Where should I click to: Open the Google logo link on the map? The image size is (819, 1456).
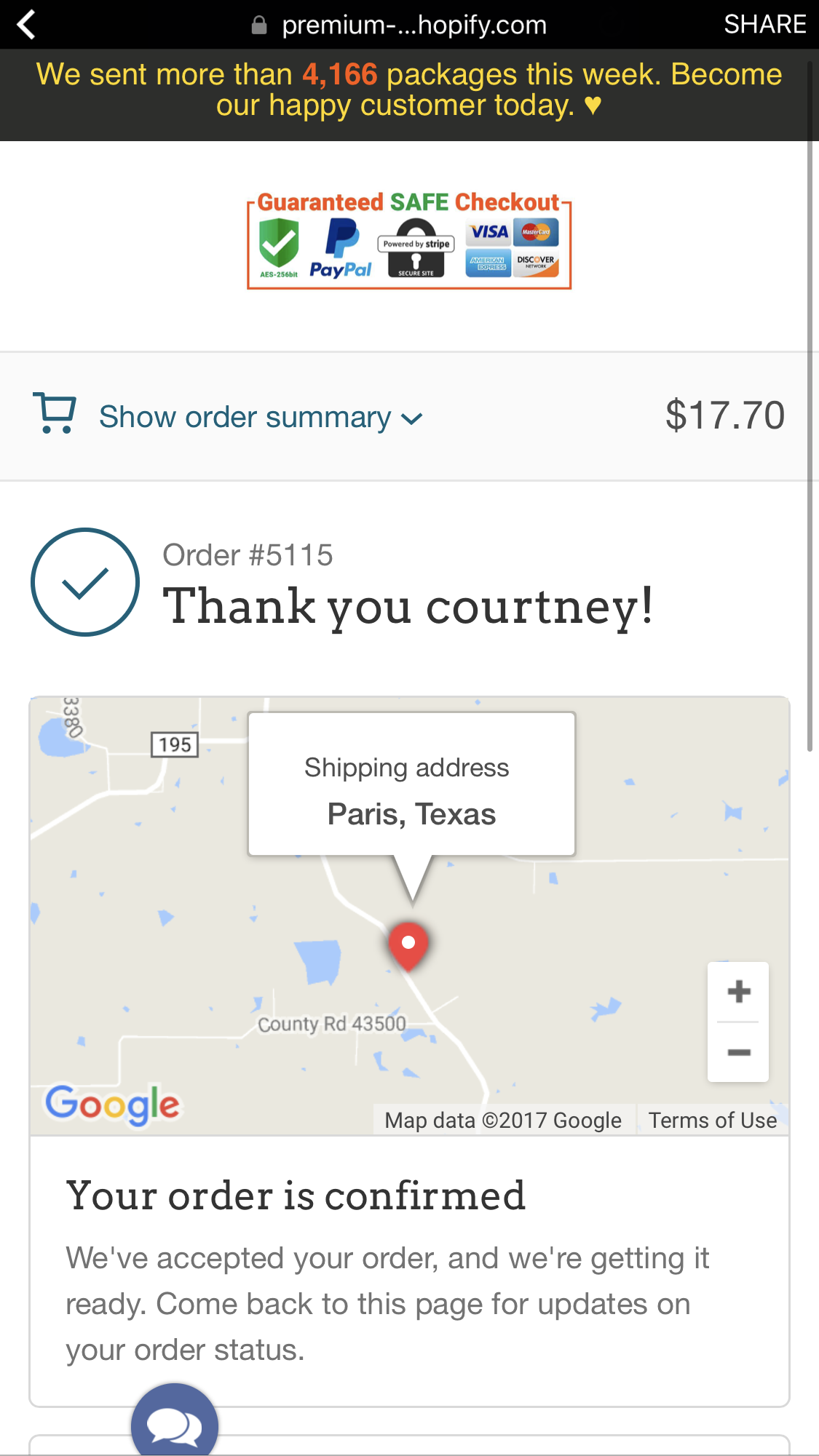(x=112, y=1105)
